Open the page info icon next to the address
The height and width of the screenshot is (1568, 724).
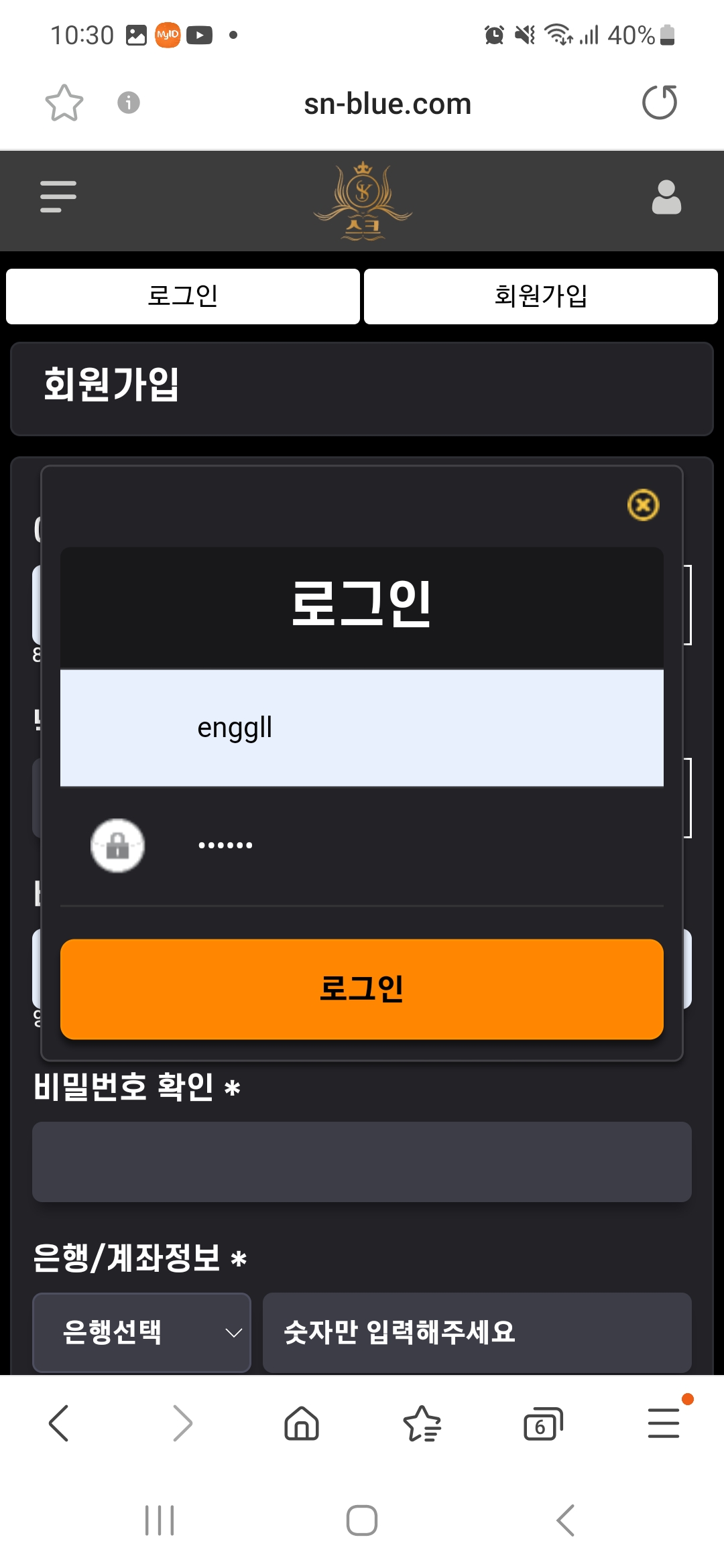[x=128, y=102]
